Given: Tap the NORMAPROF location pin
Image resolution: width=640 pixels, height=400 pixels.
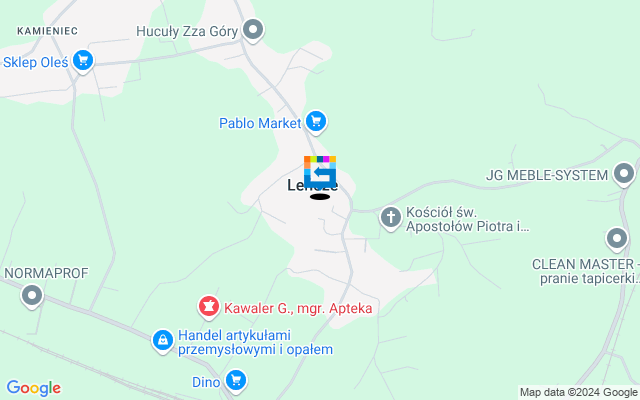Looking at the screenshot, I should (x=32, y=295).
